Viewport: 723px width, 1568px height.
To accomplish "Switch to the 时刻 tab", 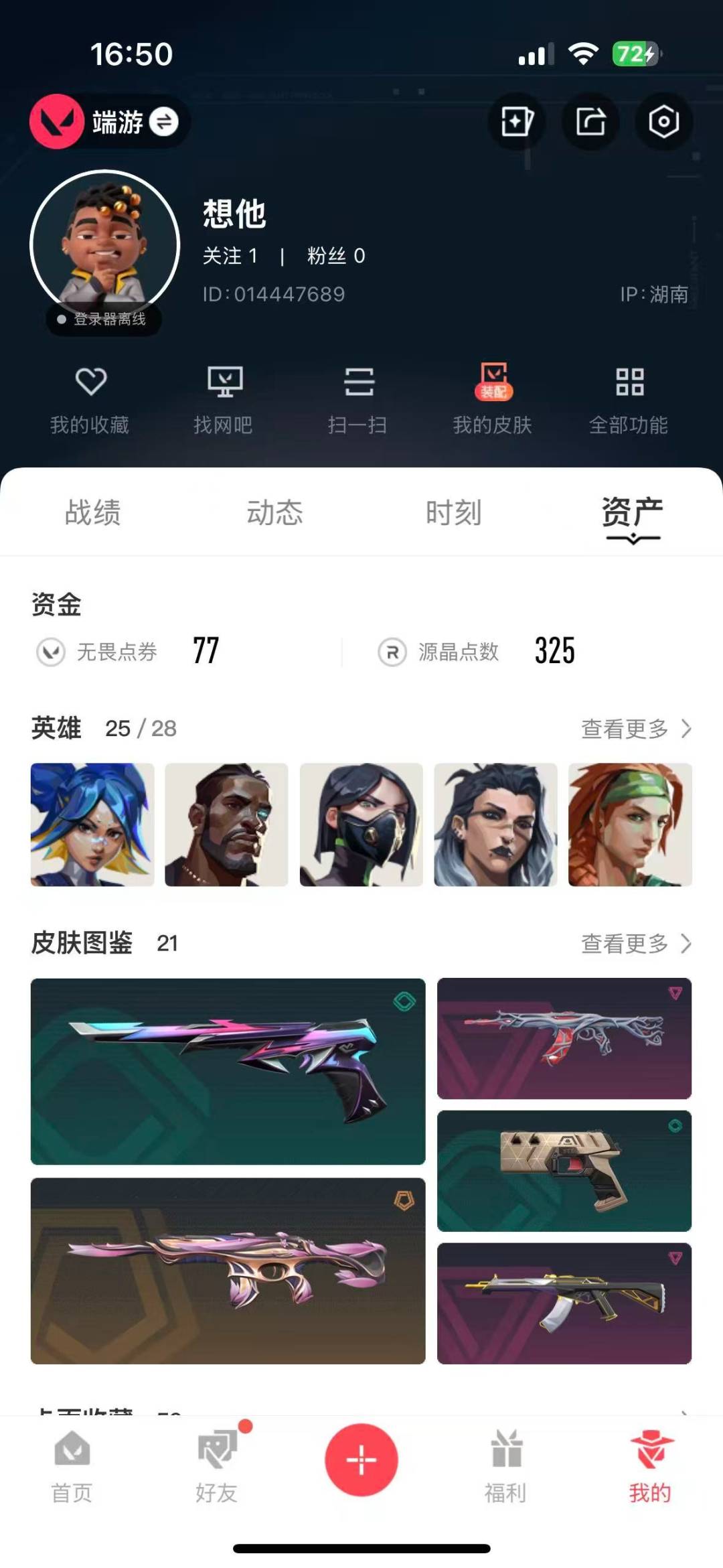I will pos(454,512).
